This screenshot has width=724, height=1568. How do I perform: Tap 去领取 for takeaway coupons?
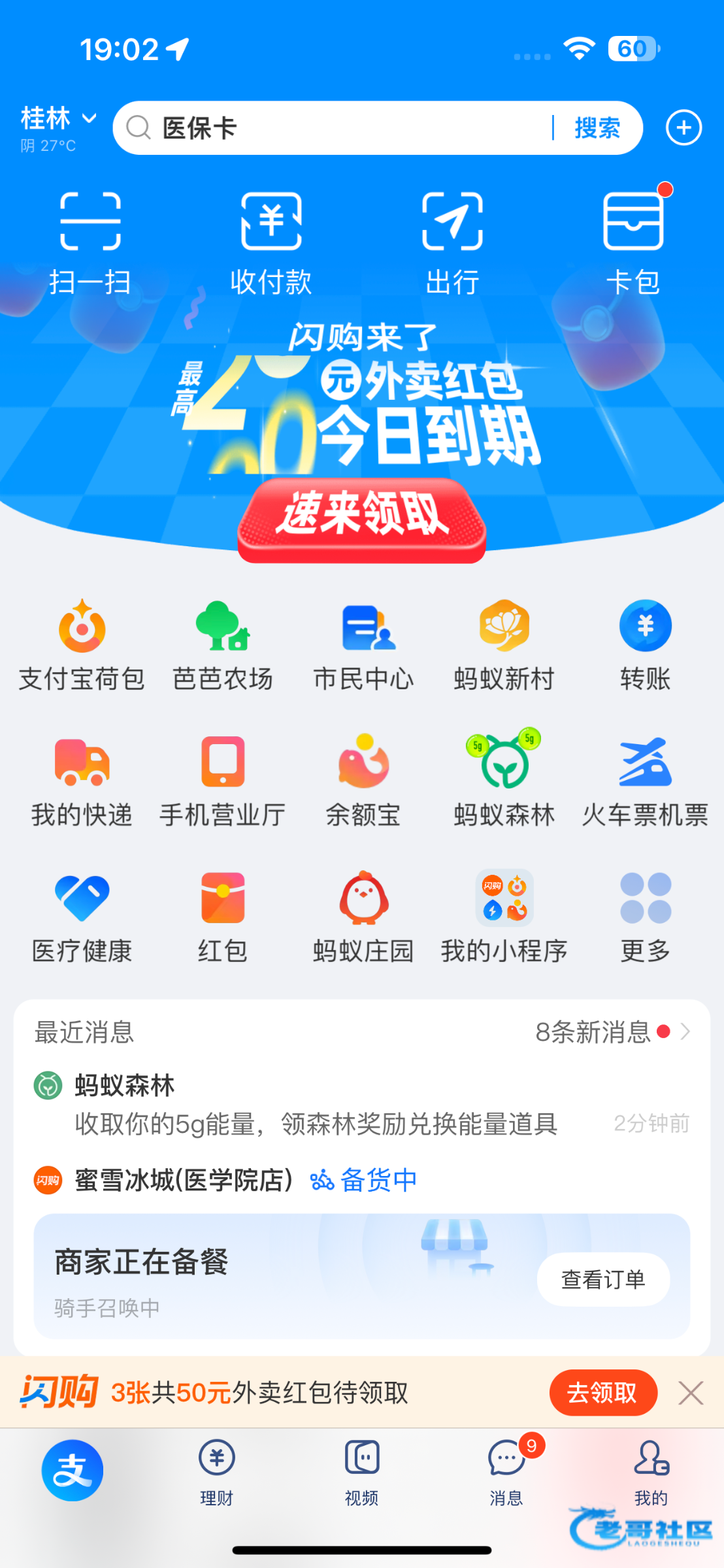point(602,1393)
